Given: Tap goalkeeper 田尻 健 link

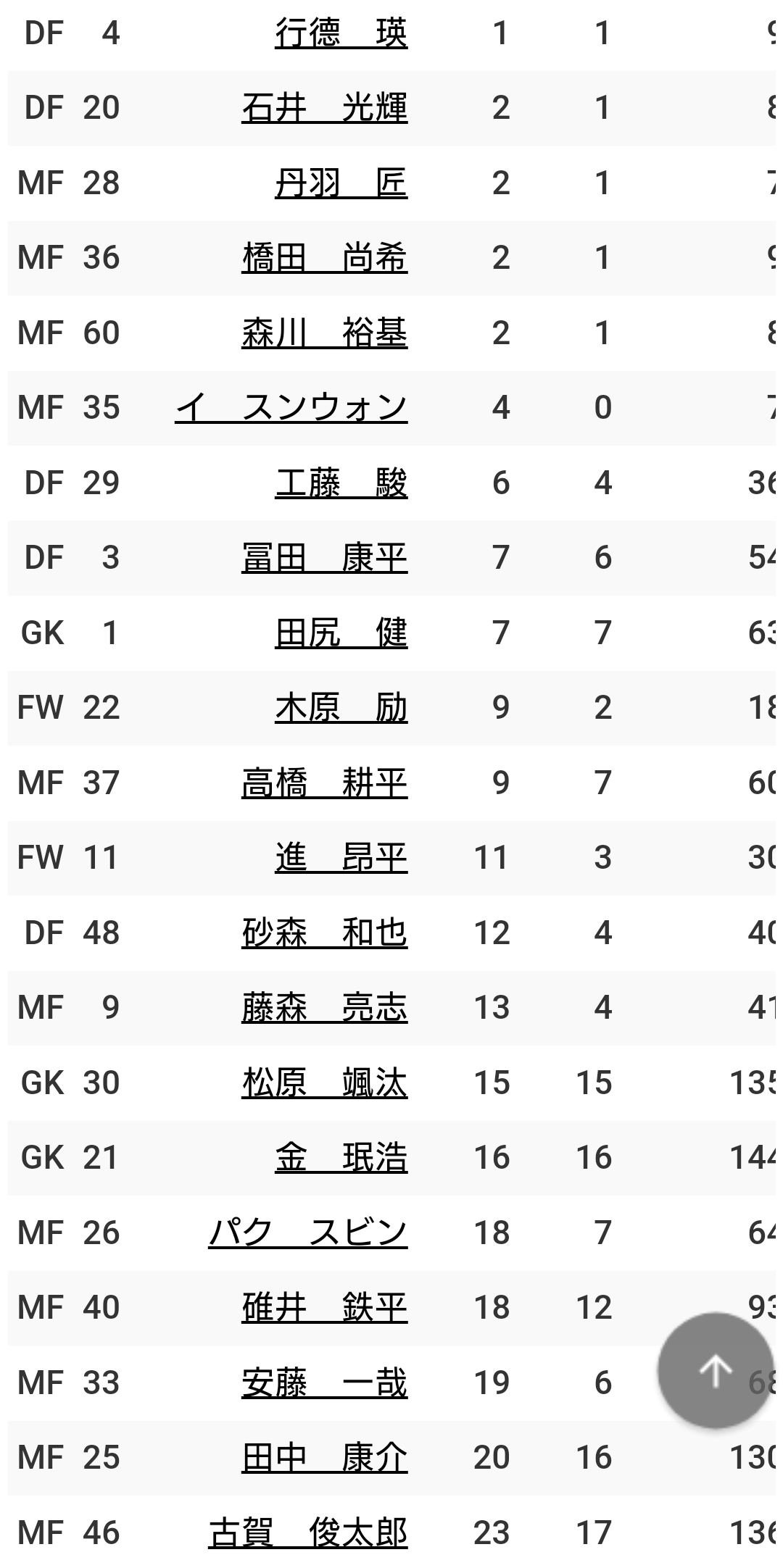Looking at the screenshot, I should point(341,633).
